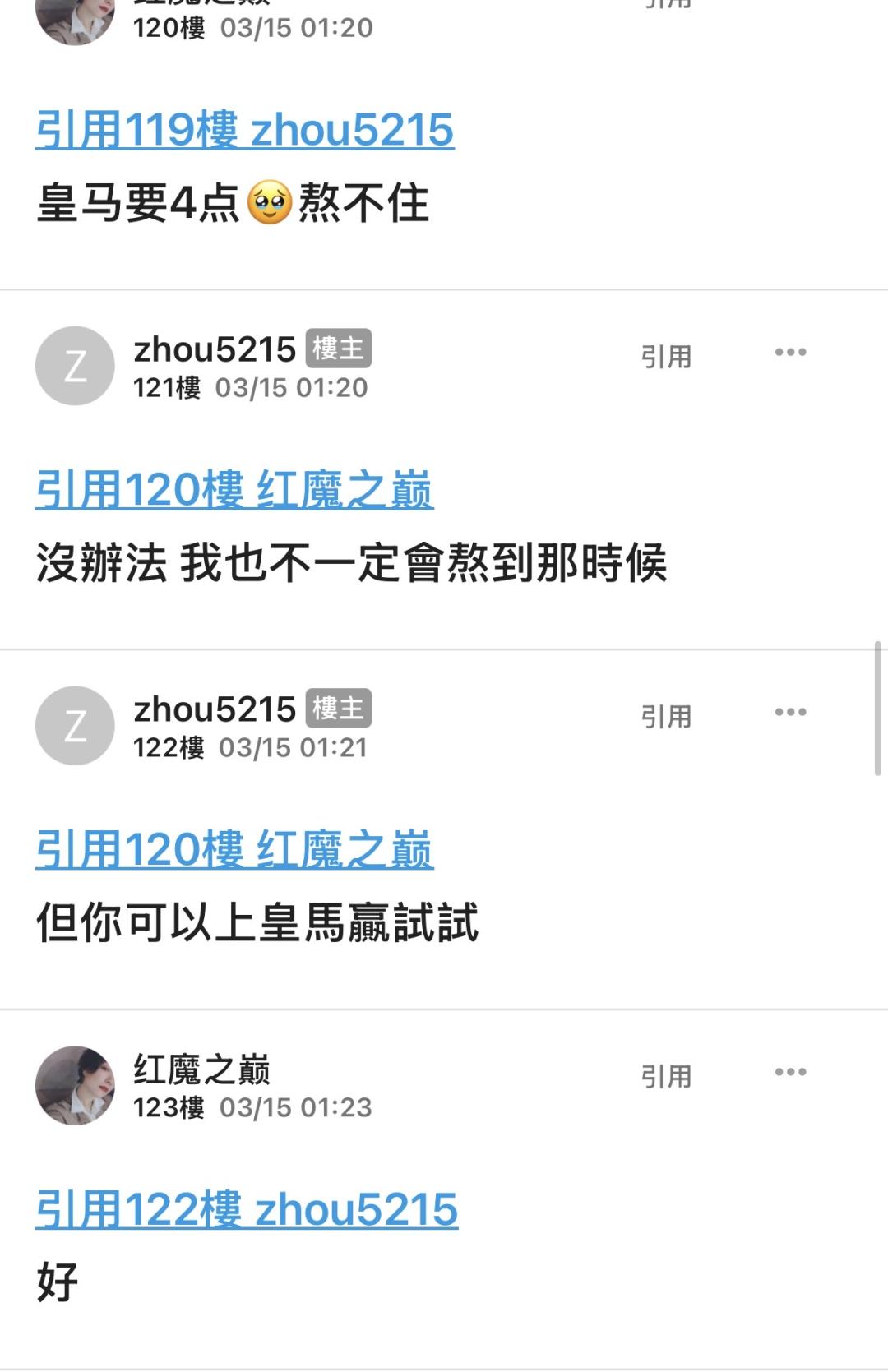The width and height of the screenshot is (888, 1372).
Task: View zhou5215's avatar on floor 121
Action: (x=75, y=366)
